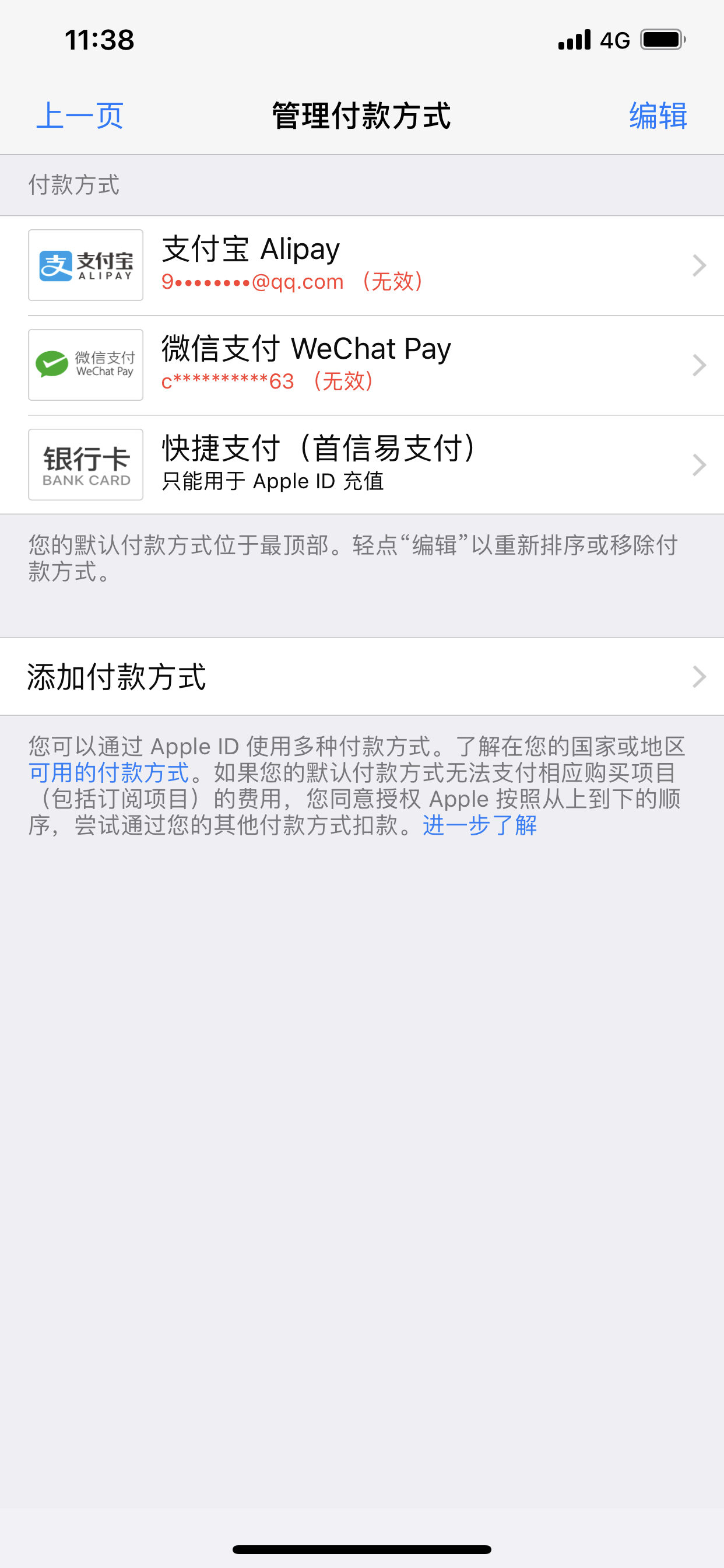This screenshot has height=1568, width=724.
Task: Open the 可用的付款方式 link
Action: [x=110, y=772]
